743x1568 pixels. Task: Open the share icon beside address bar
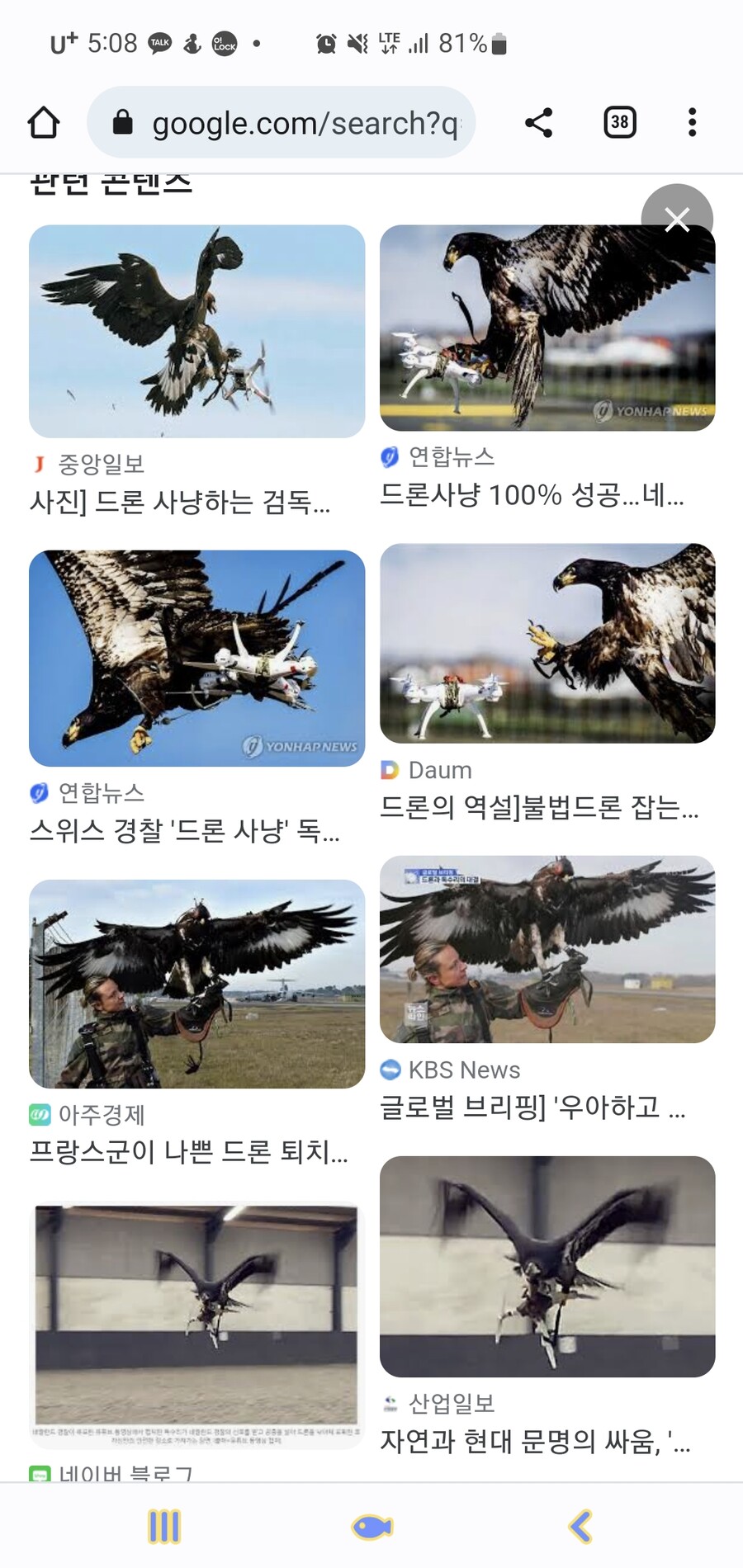[x=539, y=122]
